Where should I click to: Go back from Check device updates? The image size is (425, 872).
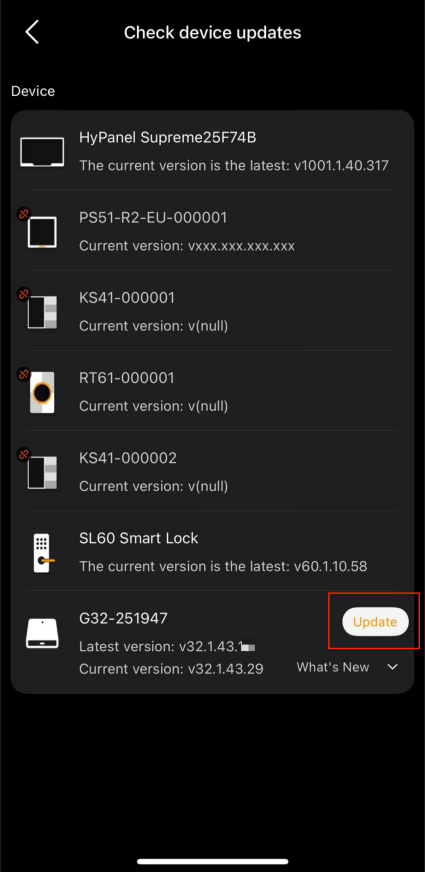[32, 32]
